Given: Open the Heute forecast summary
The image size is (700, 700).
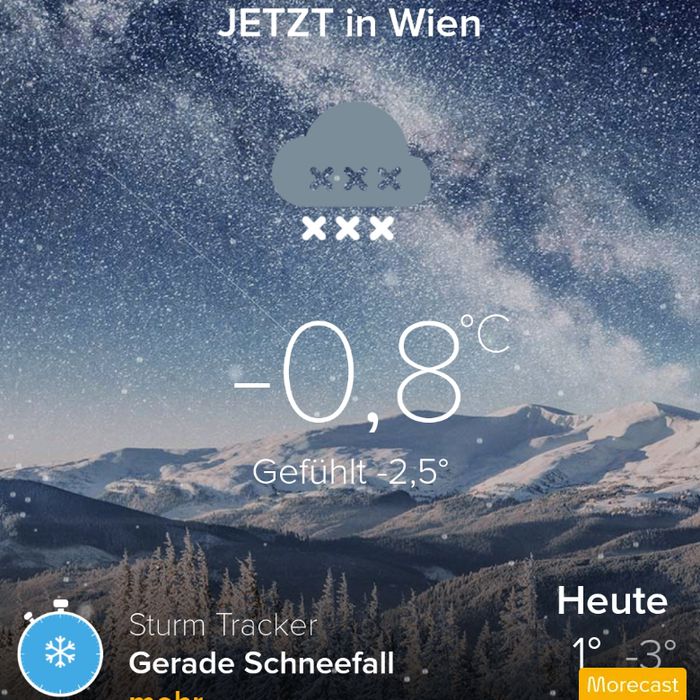Looking at the screenshot, I should [616, 627].
